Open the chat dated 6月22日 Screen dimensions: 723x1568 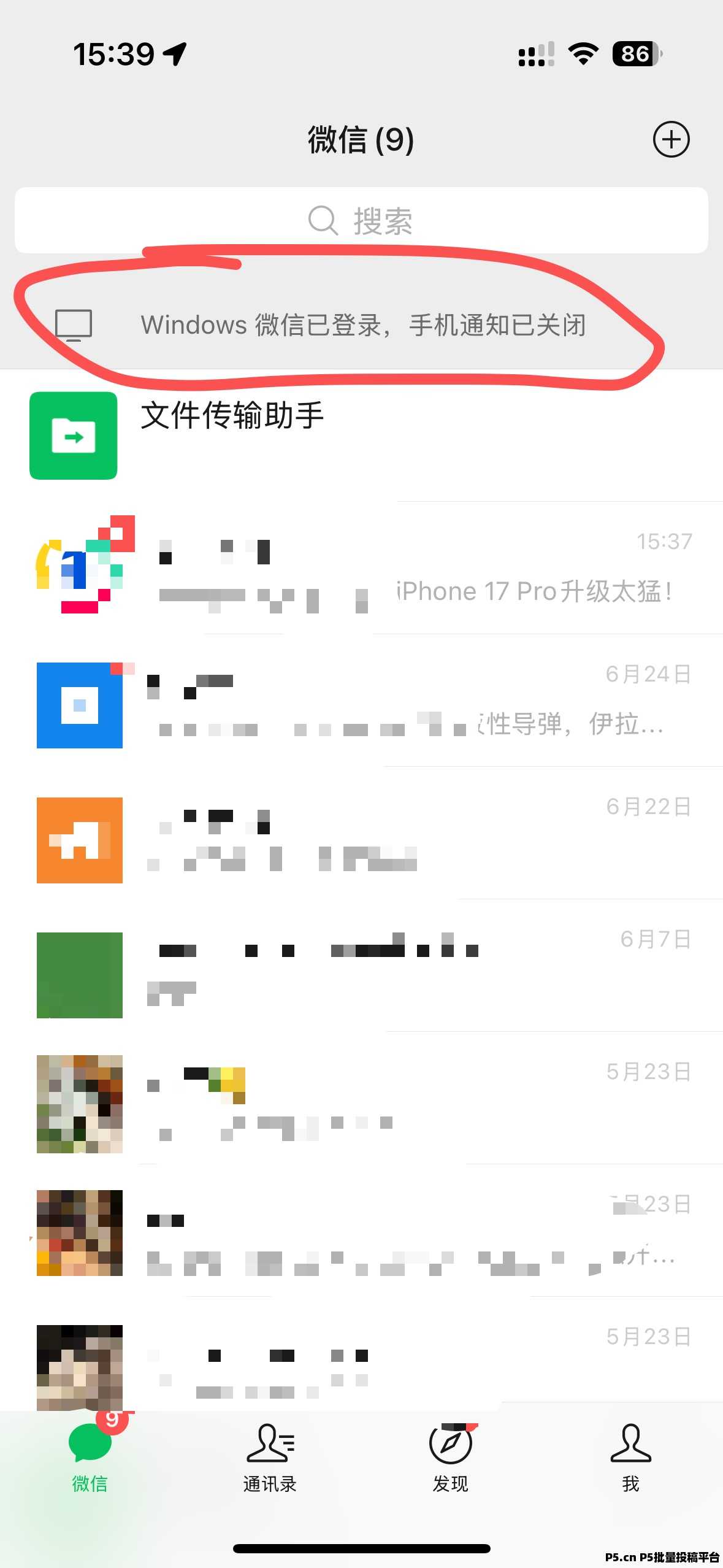click(x=361, y=833)
